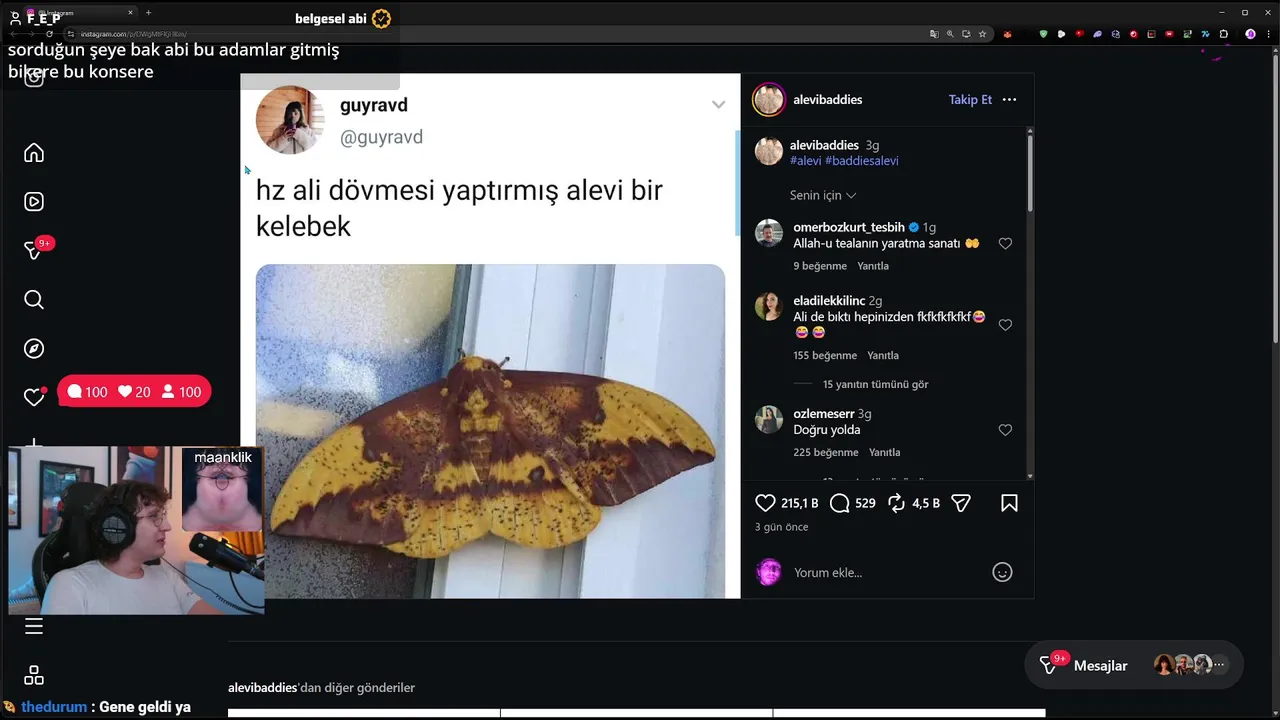Image resolution: width=1280 pixels, height=720 pixels.
Task: Open the emoji picker for comments
Action: pyautogui.click(x=1002, y=572)
